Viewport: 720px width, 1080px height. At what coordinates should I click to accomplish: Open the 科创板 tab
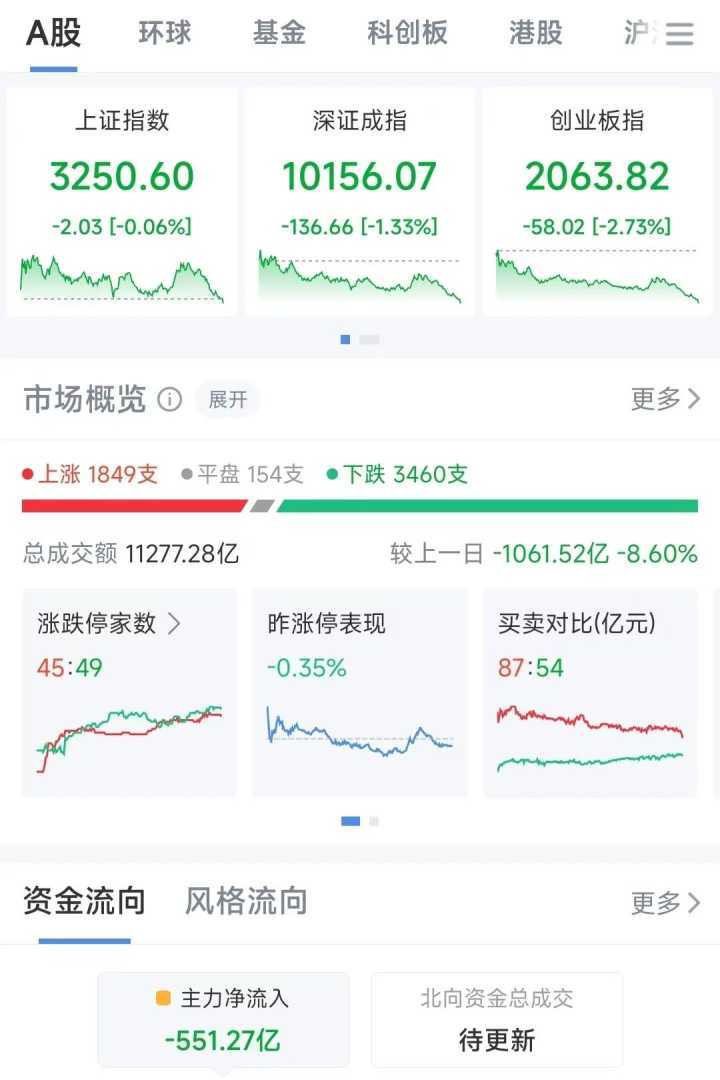click(x=407, y=34)
